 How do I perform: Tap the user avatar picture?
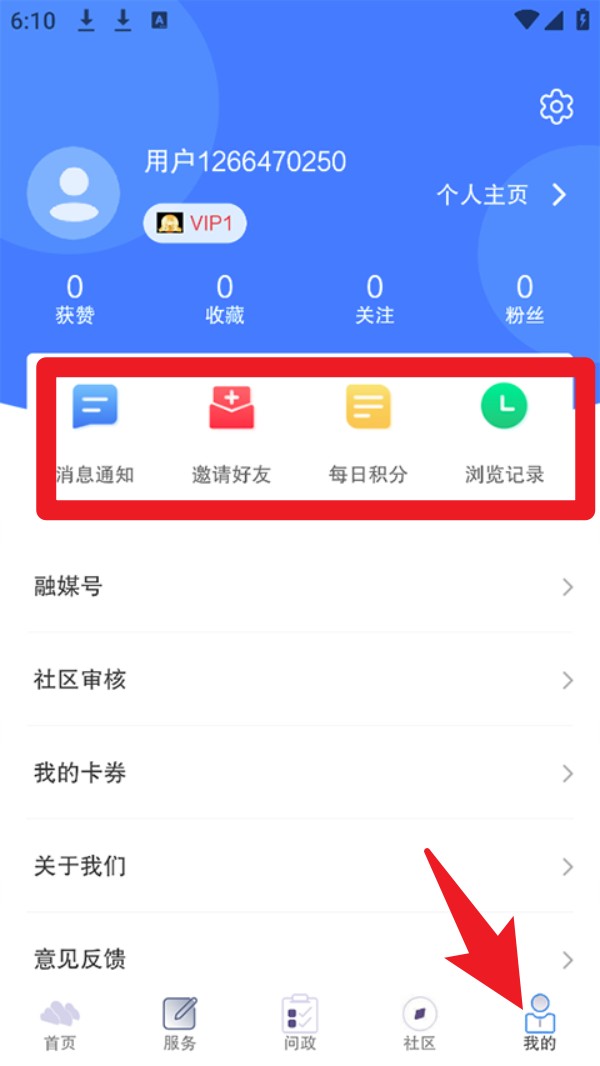coord(73,192)
